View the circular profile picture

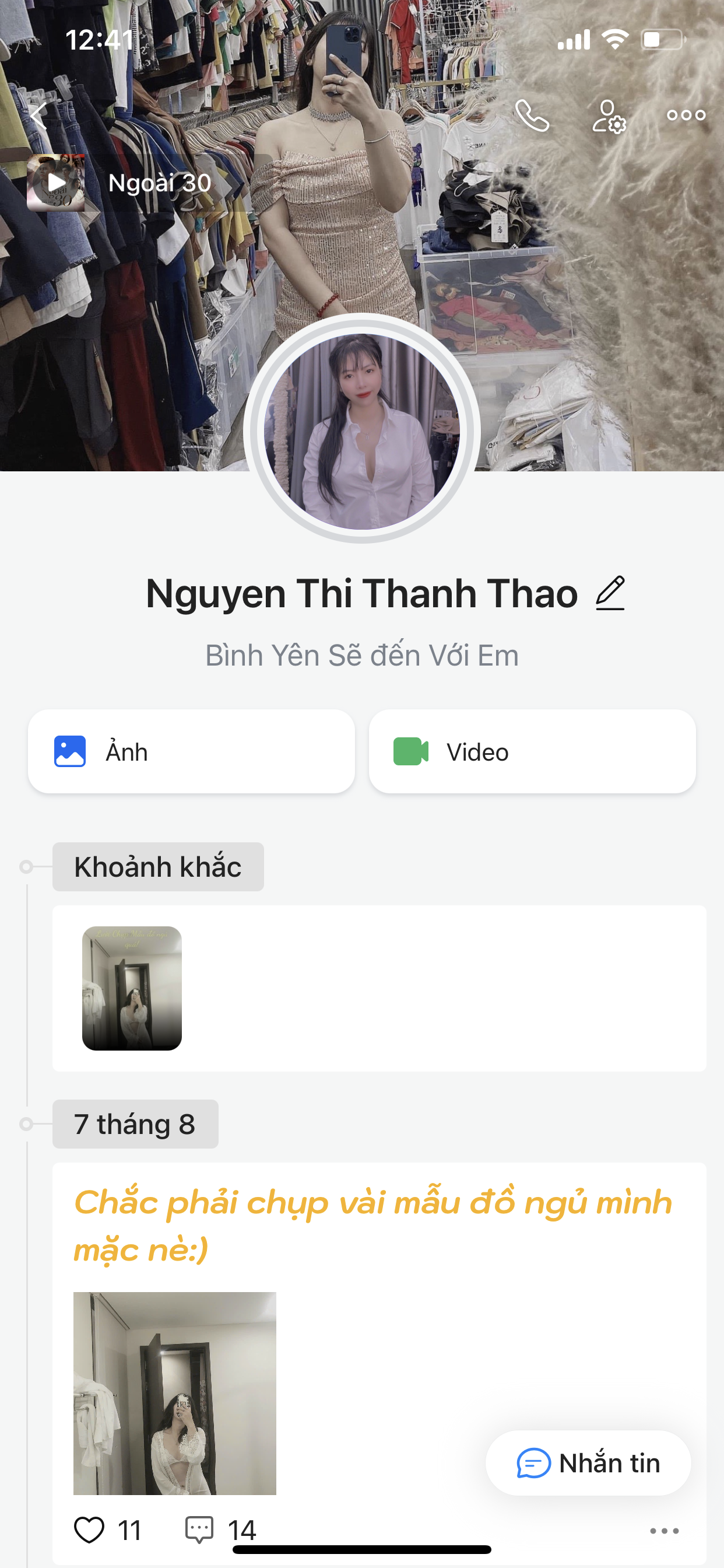point(362,431)
